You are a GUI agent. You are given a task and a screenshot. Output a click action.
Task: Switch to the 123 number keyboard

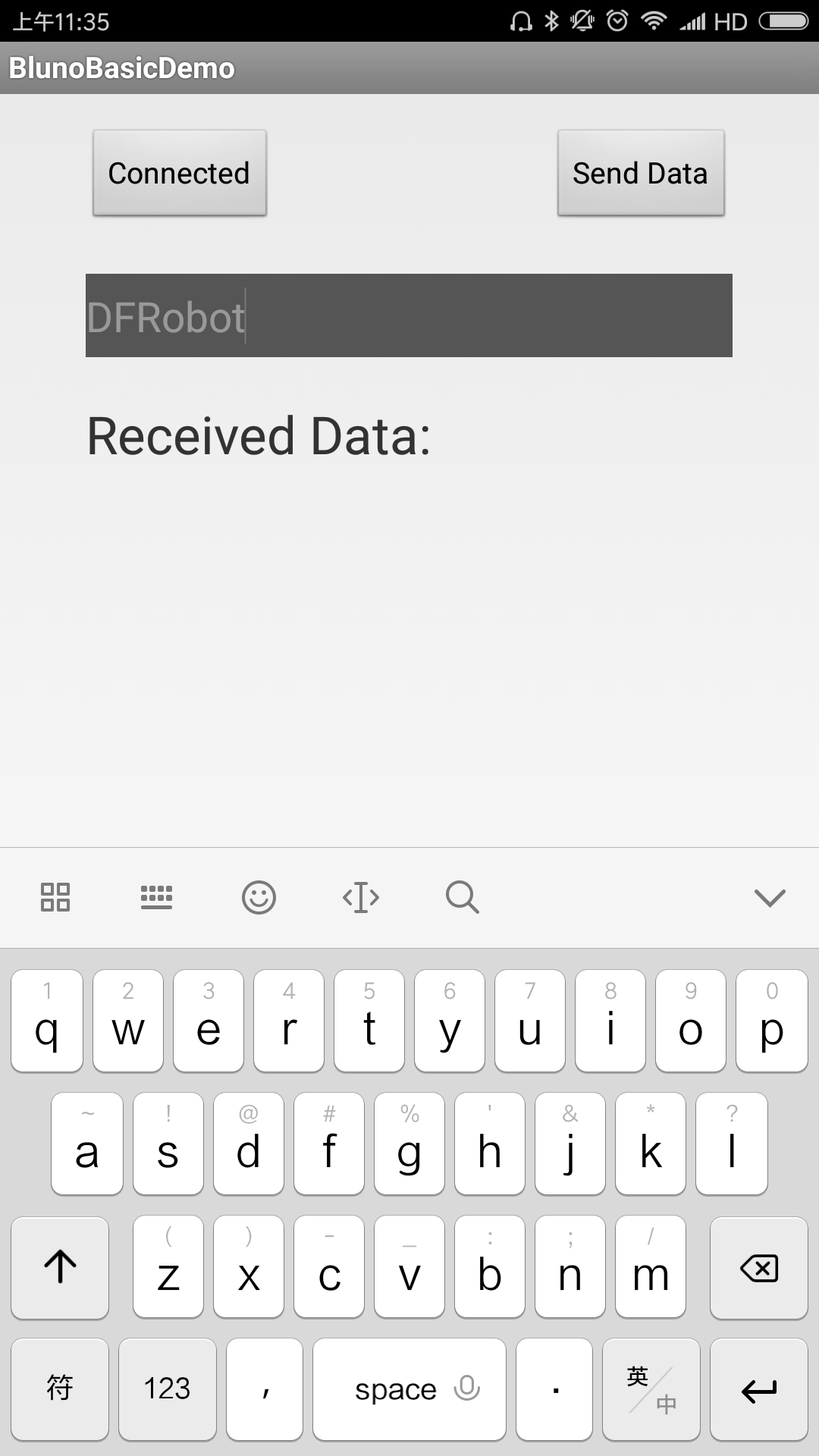(167, 1389)
